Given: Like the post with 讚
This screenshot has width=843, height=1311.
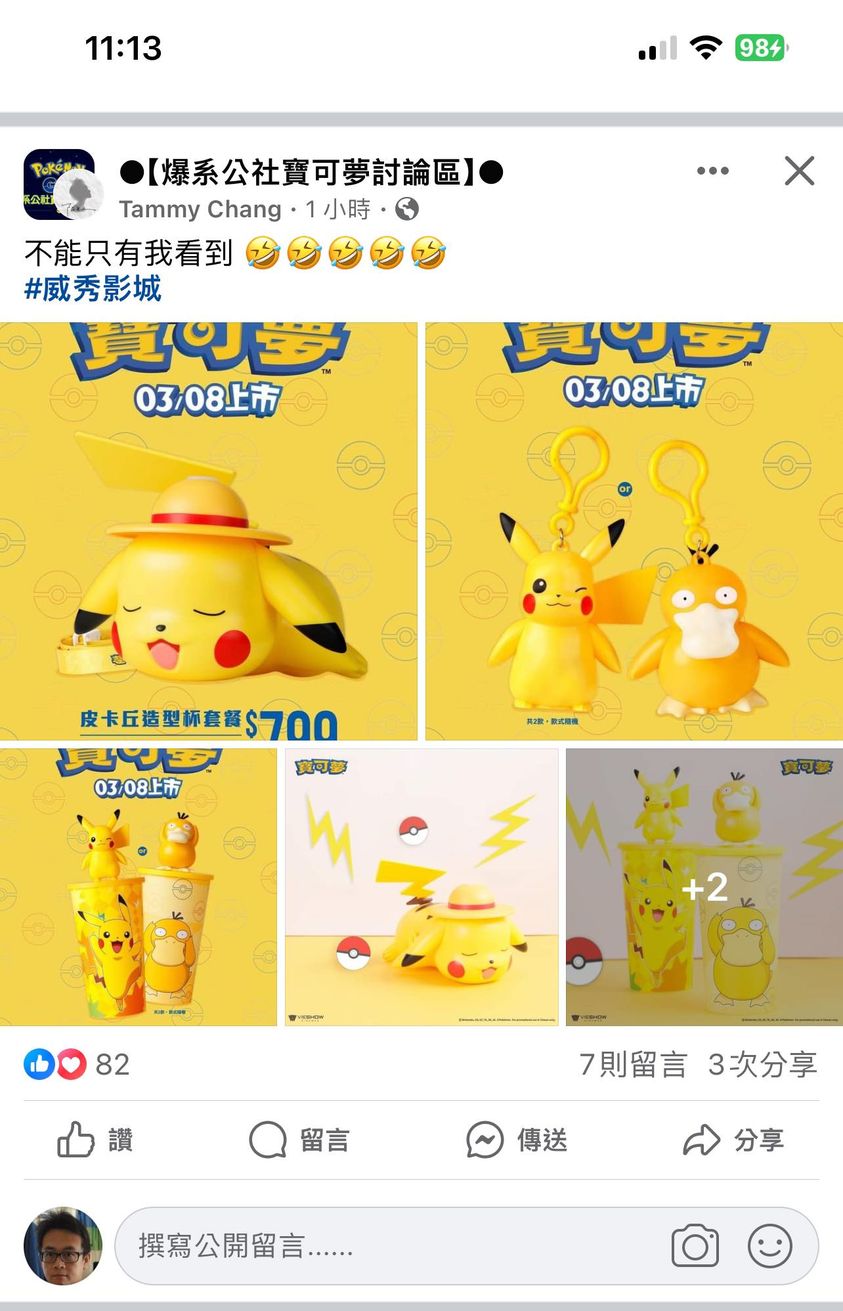Looking at the screenshot, I should (x=95, y=1140).
